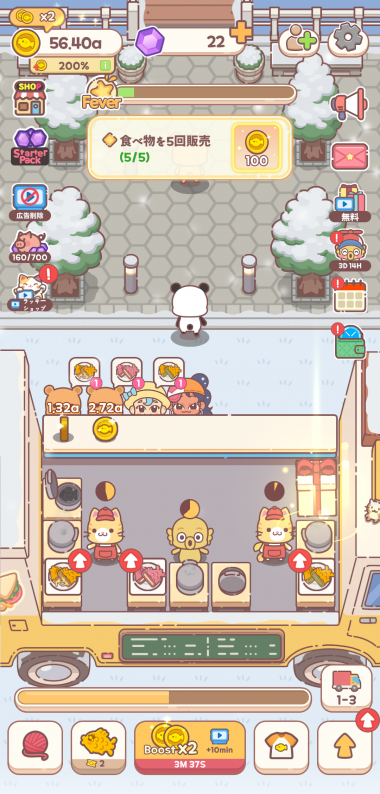Open the upgrade arrow tab

point(345,747)
